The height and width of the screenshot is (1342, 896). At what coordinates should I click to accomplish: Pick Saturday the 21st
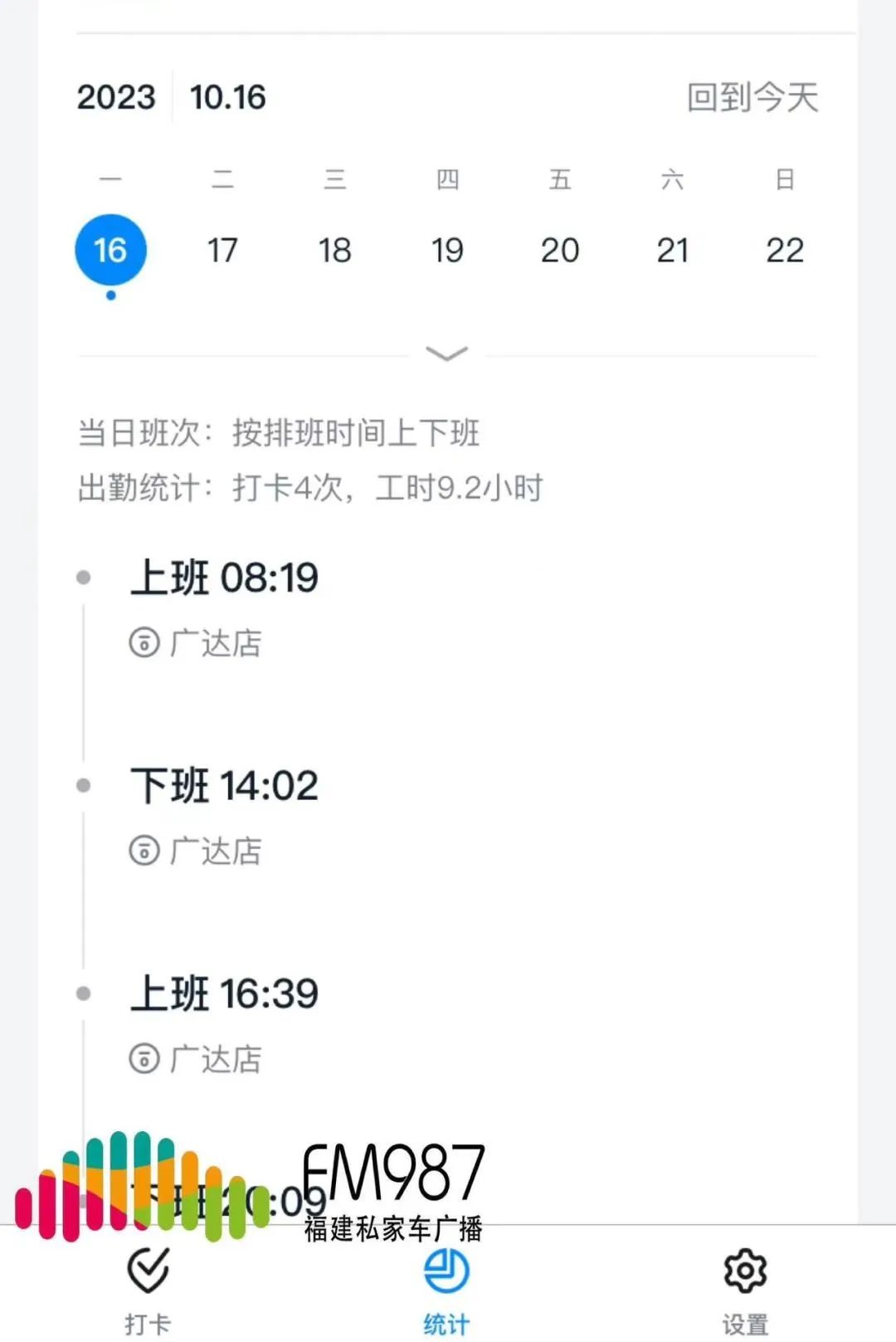click(672, 250)
